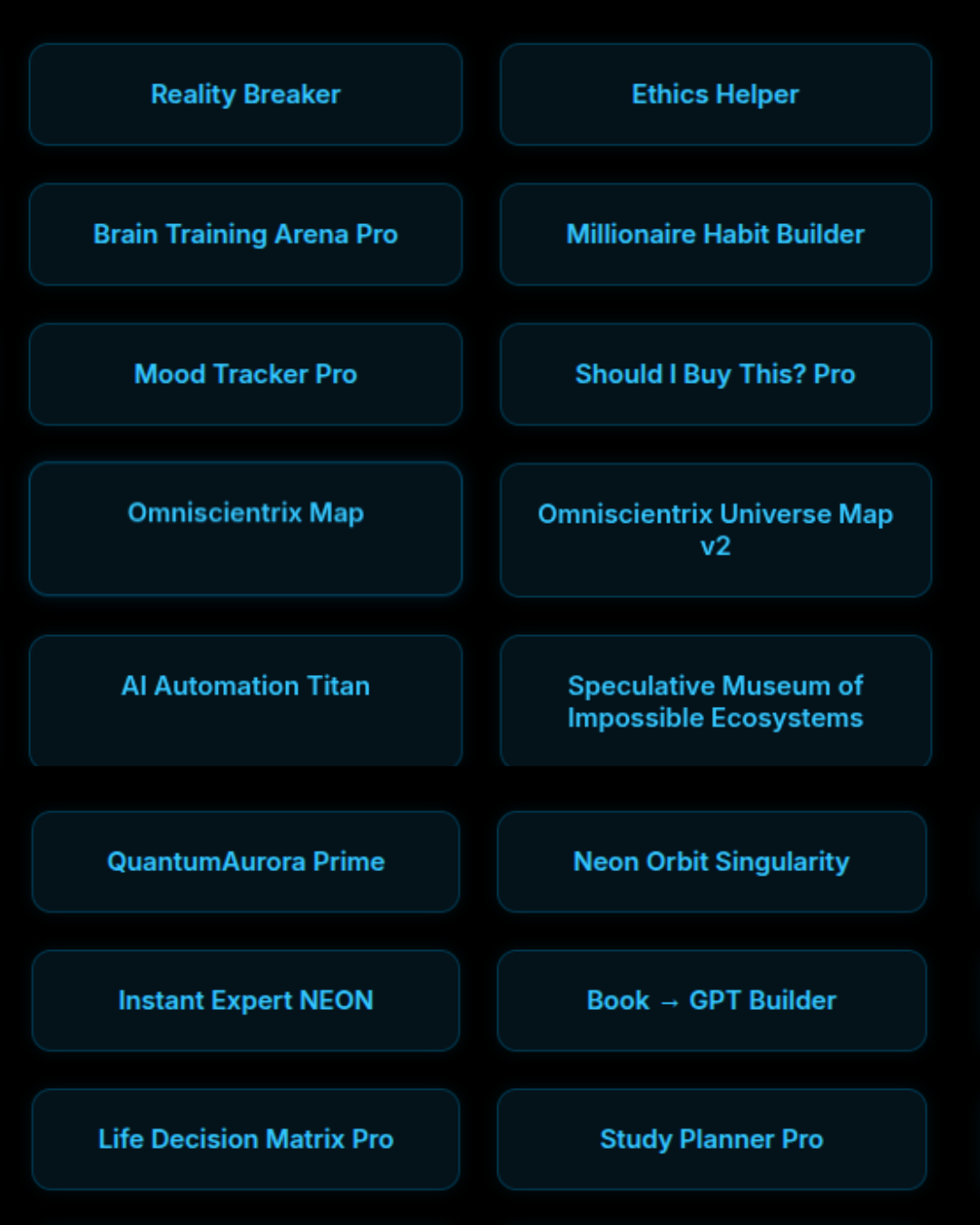
Task: Open Speculative Museum of Impossible Ecosystems
Action: pos(715,701)
